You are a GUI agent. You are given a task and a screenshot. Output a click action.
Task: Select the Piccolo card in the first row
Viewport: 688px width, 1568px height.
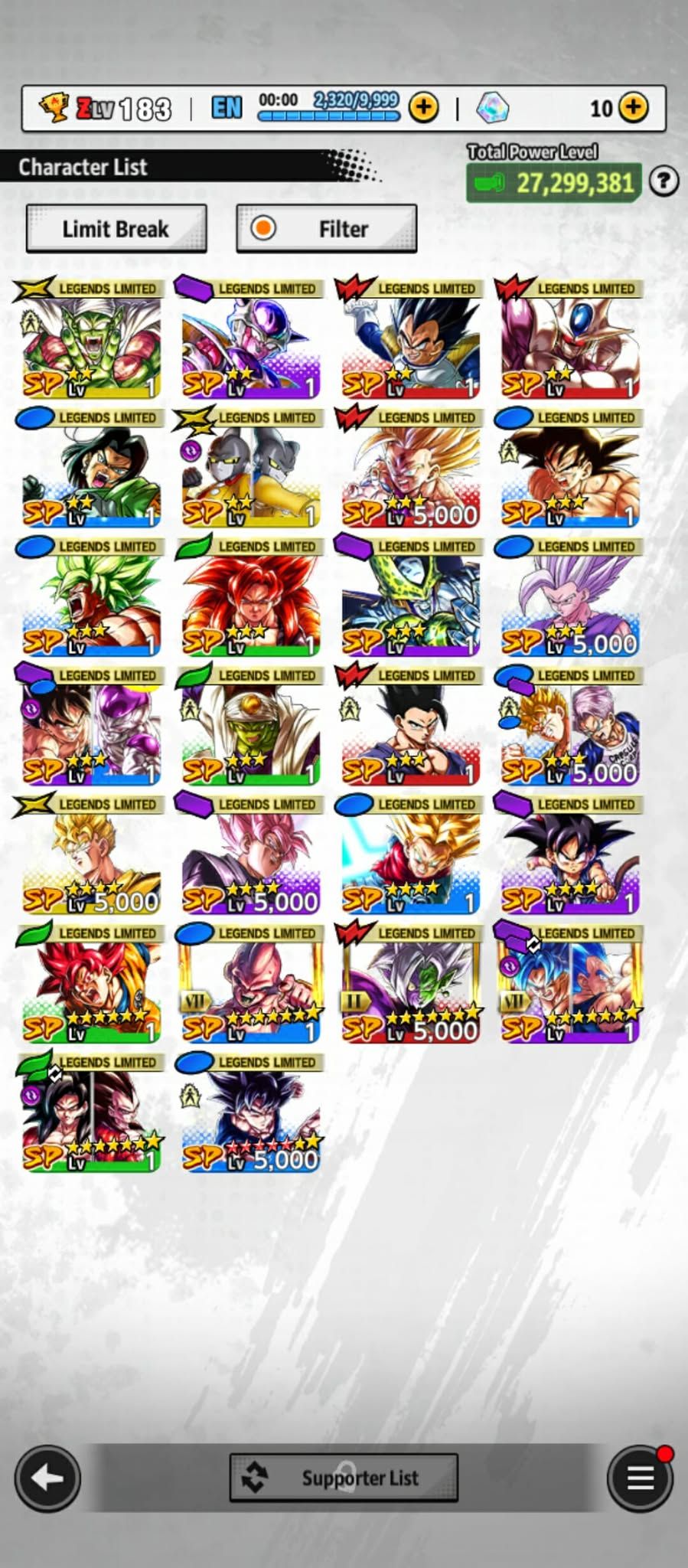click(90, 341)
